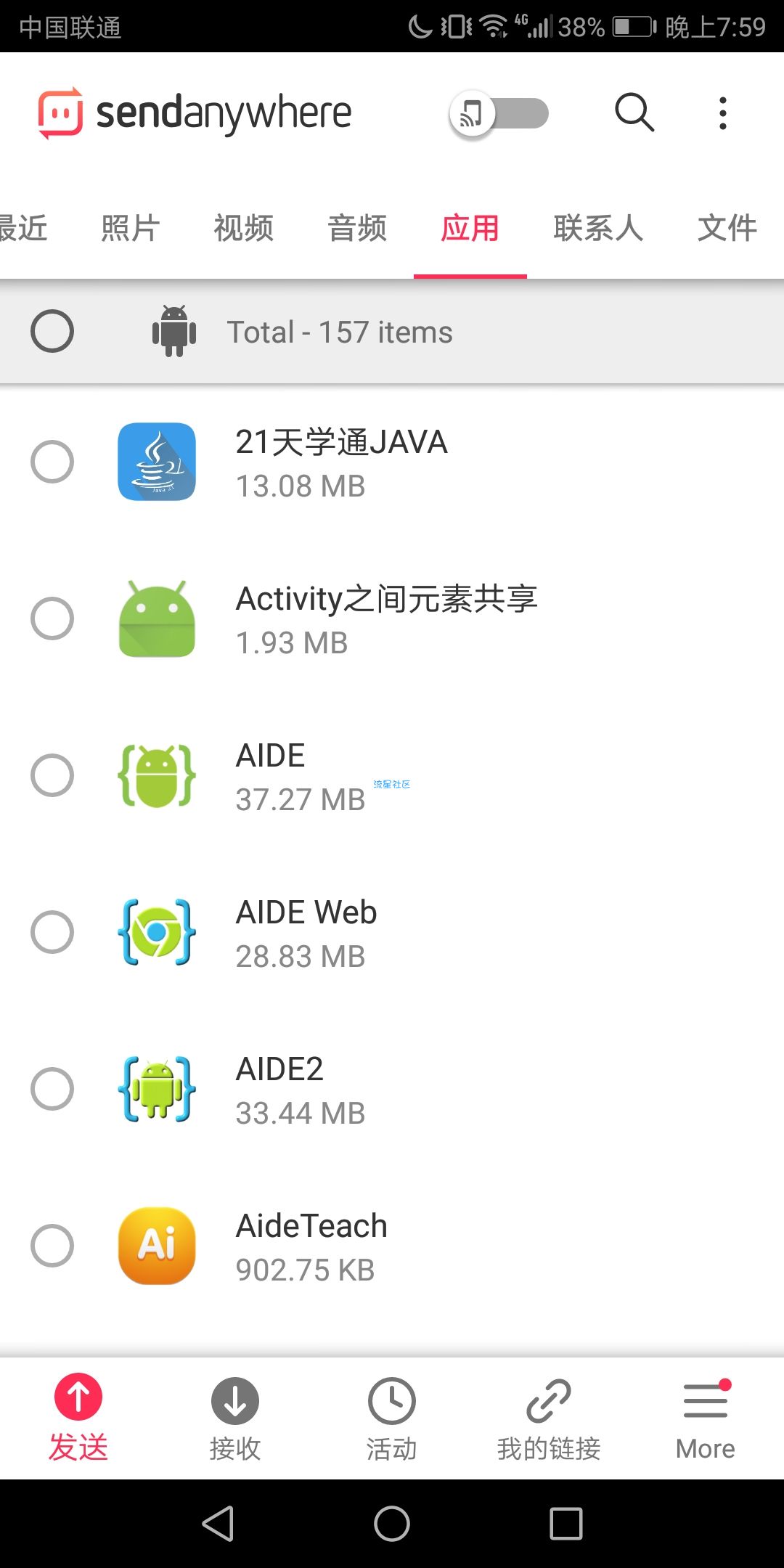Switch to the 视频 tab
The height and width of the screenshot is (1568, 784).
(243, 228)
